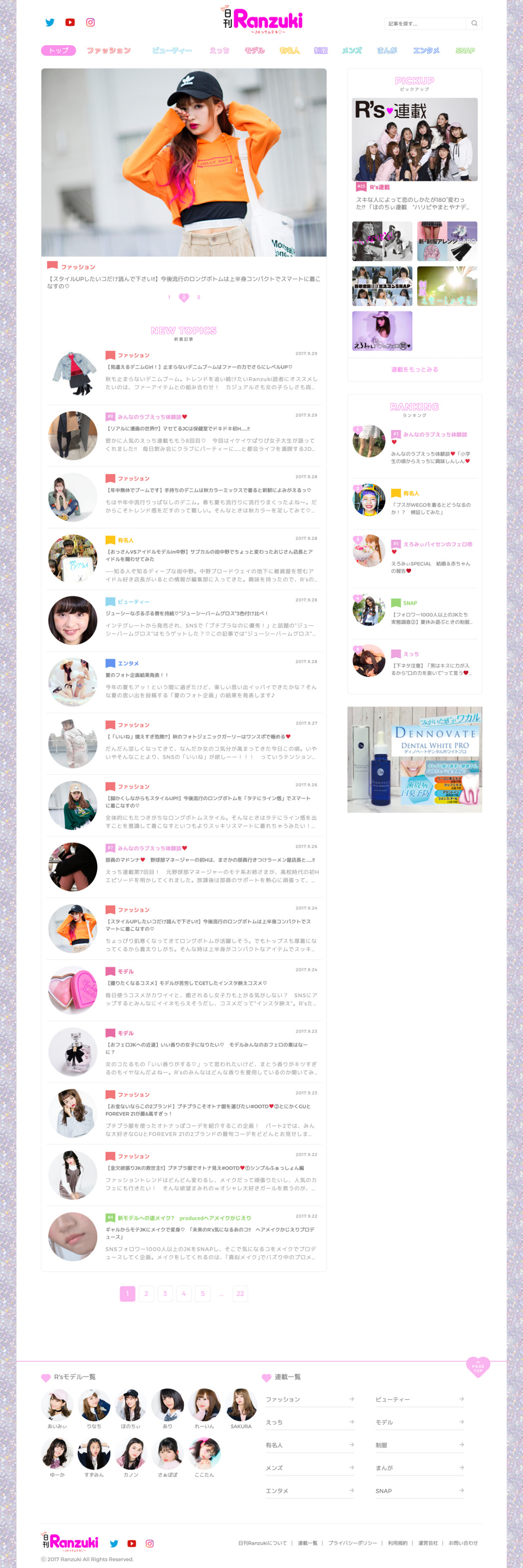
Task: Tap the PAGE TOP heart button
Action: 478,1366
